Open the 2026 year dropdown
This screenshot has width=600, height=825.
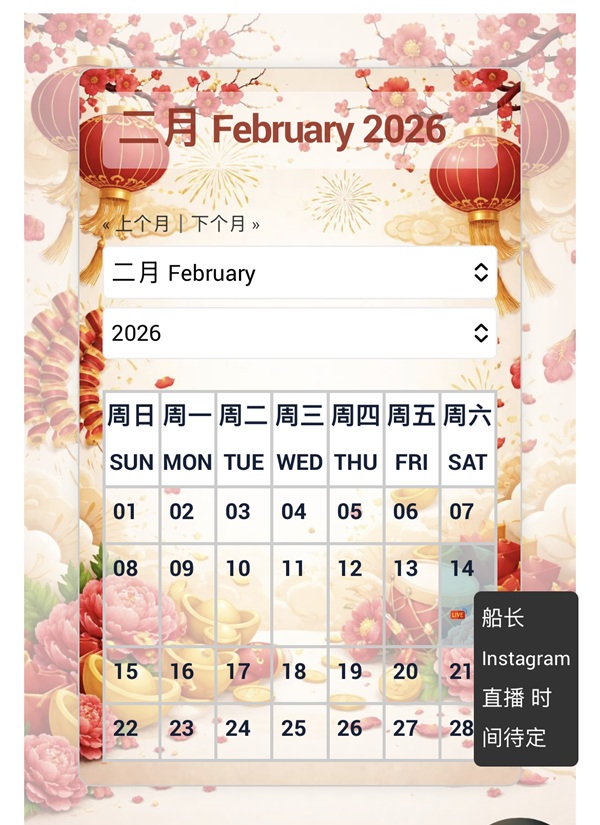point(299,333)
